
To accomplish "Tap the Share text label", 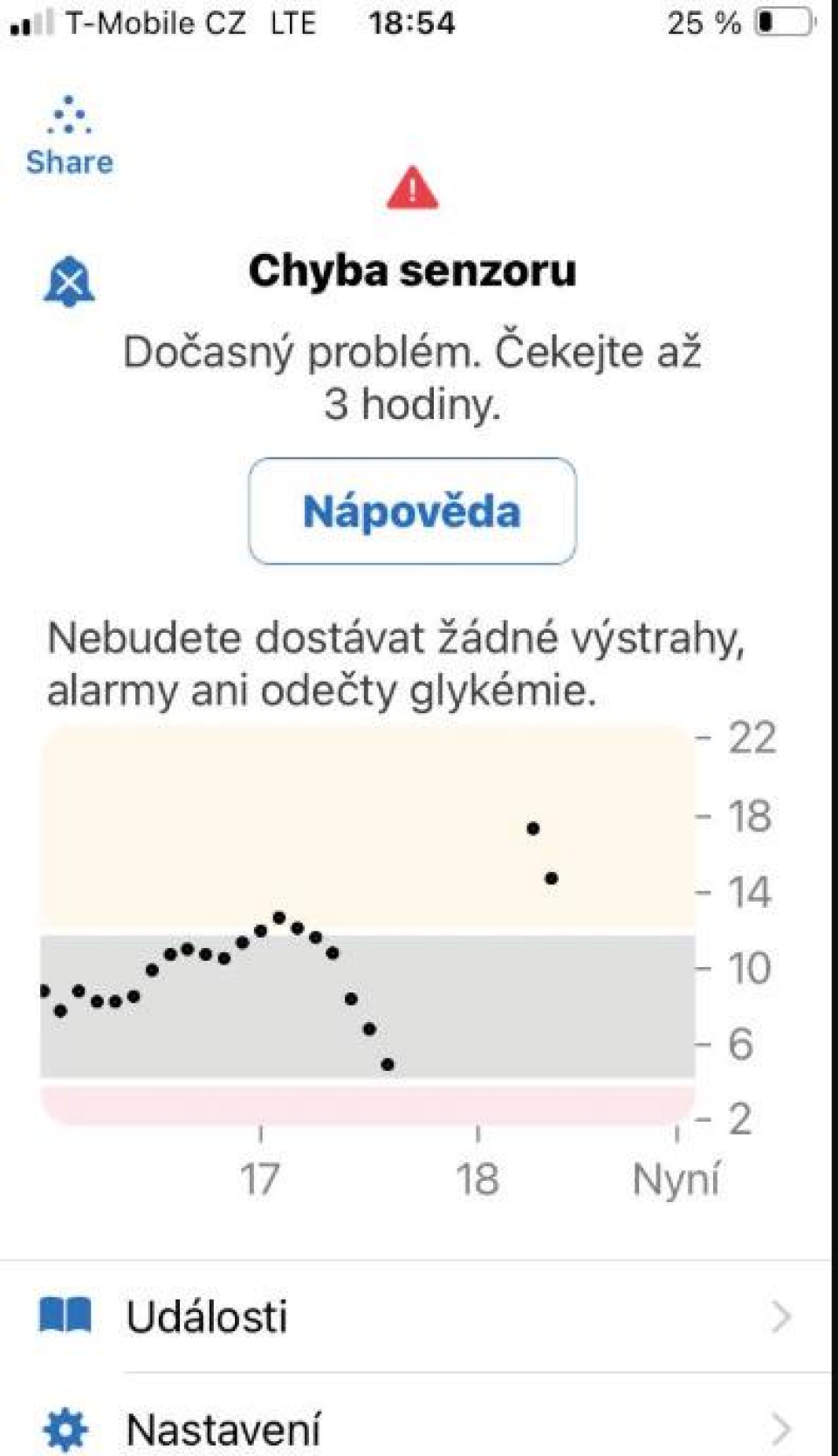I will click(x=70, y=162).
